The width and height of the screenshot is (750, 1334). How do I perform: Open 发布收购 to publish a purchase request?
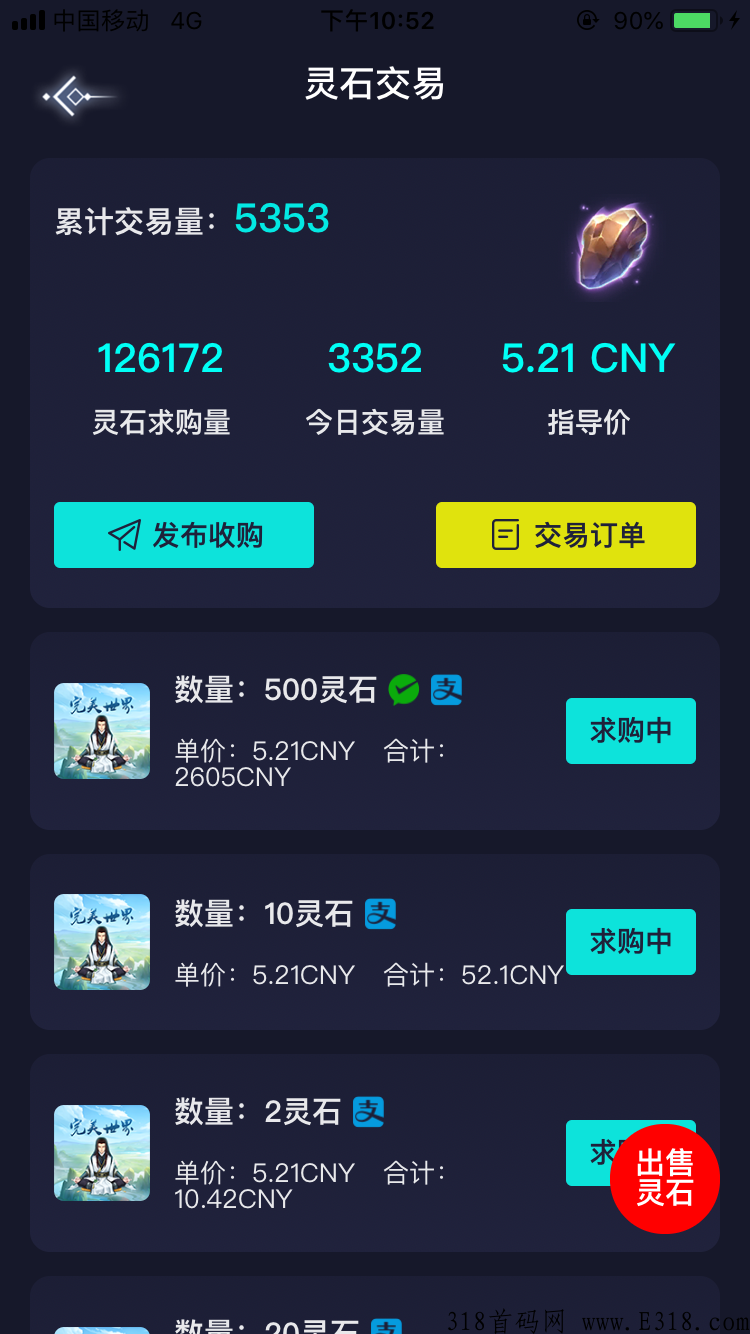coord(183,535)
